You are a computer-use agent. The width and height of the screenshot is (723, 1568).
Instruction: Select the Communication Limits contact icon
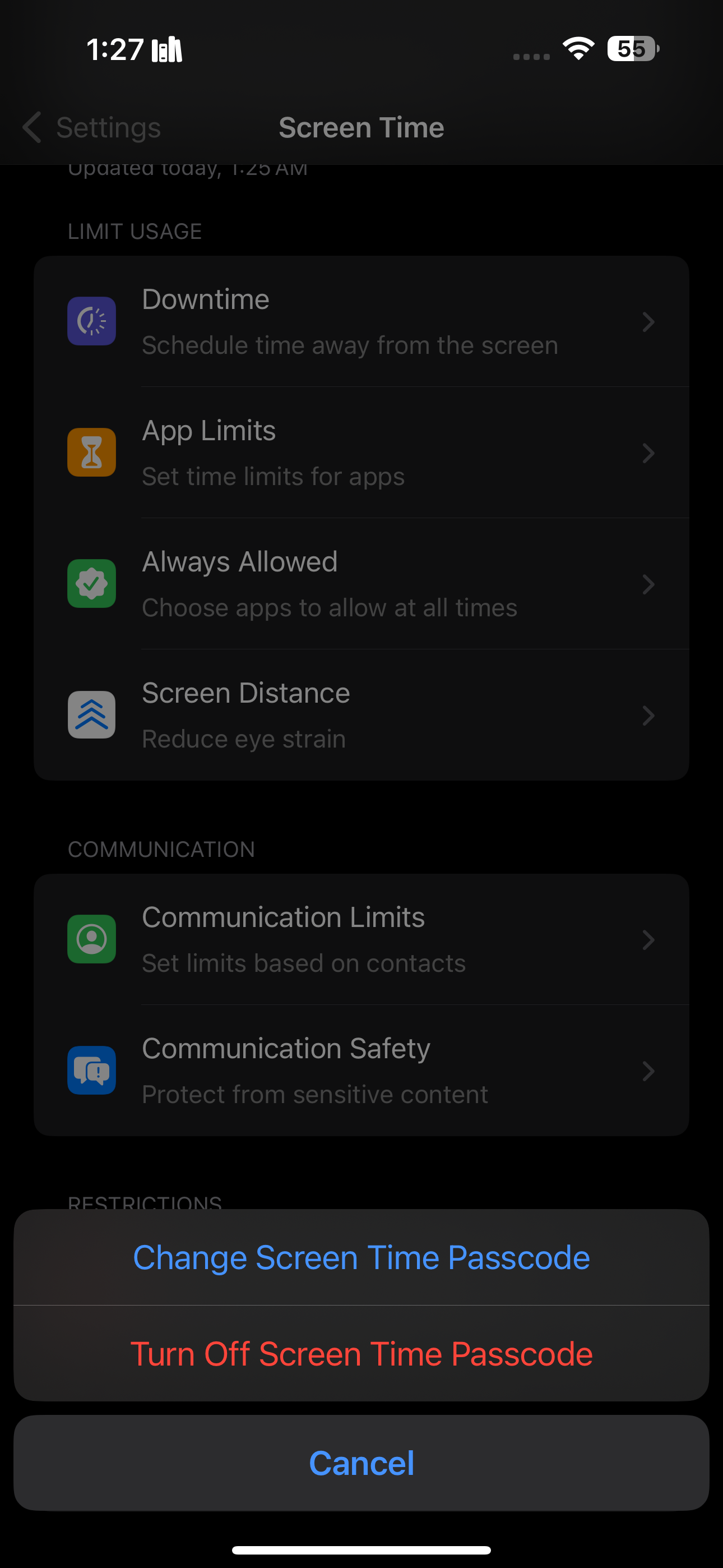click(91, 940)
